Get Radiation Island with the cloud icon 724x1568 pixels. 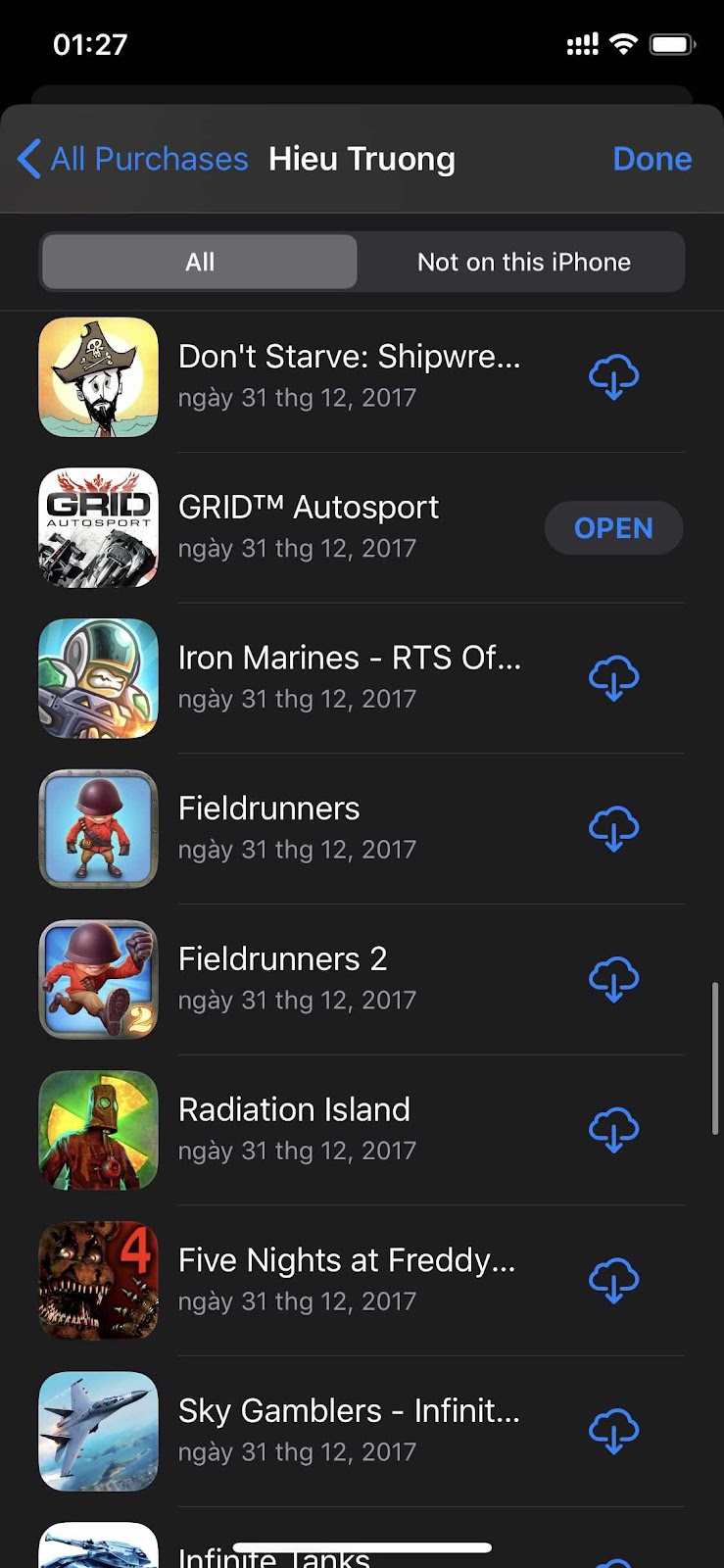[613, 1130]
